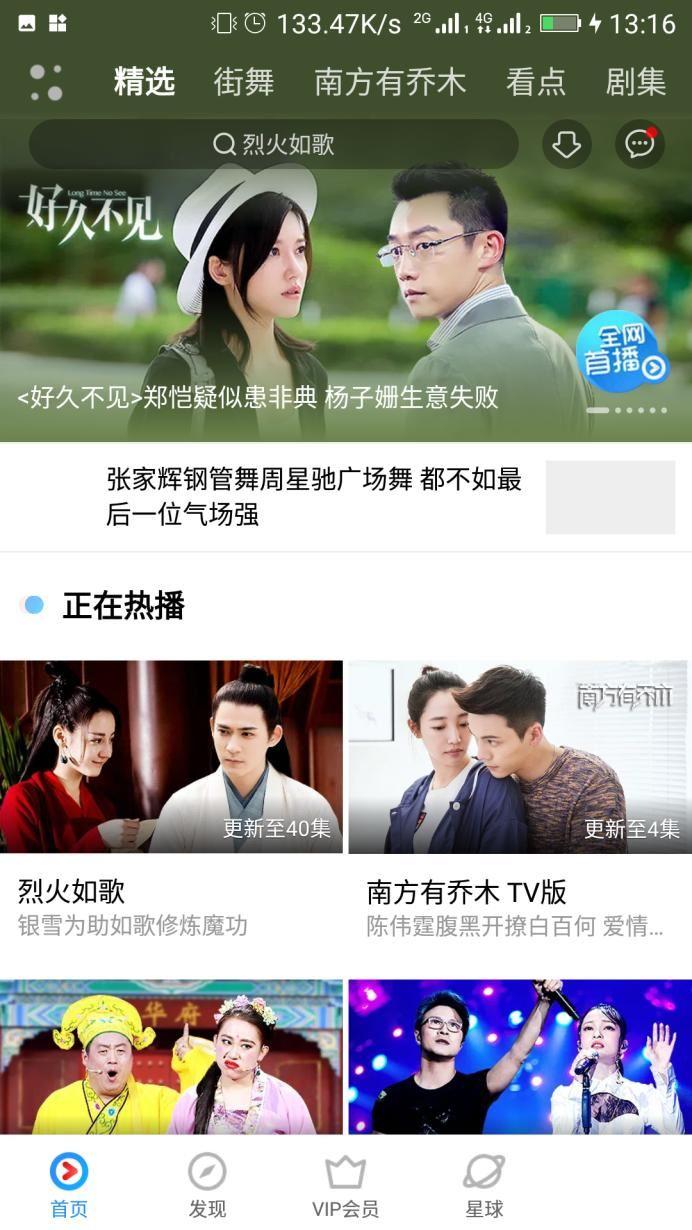Switch to the 南方有乔木 tab
Viewport: 692px width, 1230px height.
click(x=390, y=82)
